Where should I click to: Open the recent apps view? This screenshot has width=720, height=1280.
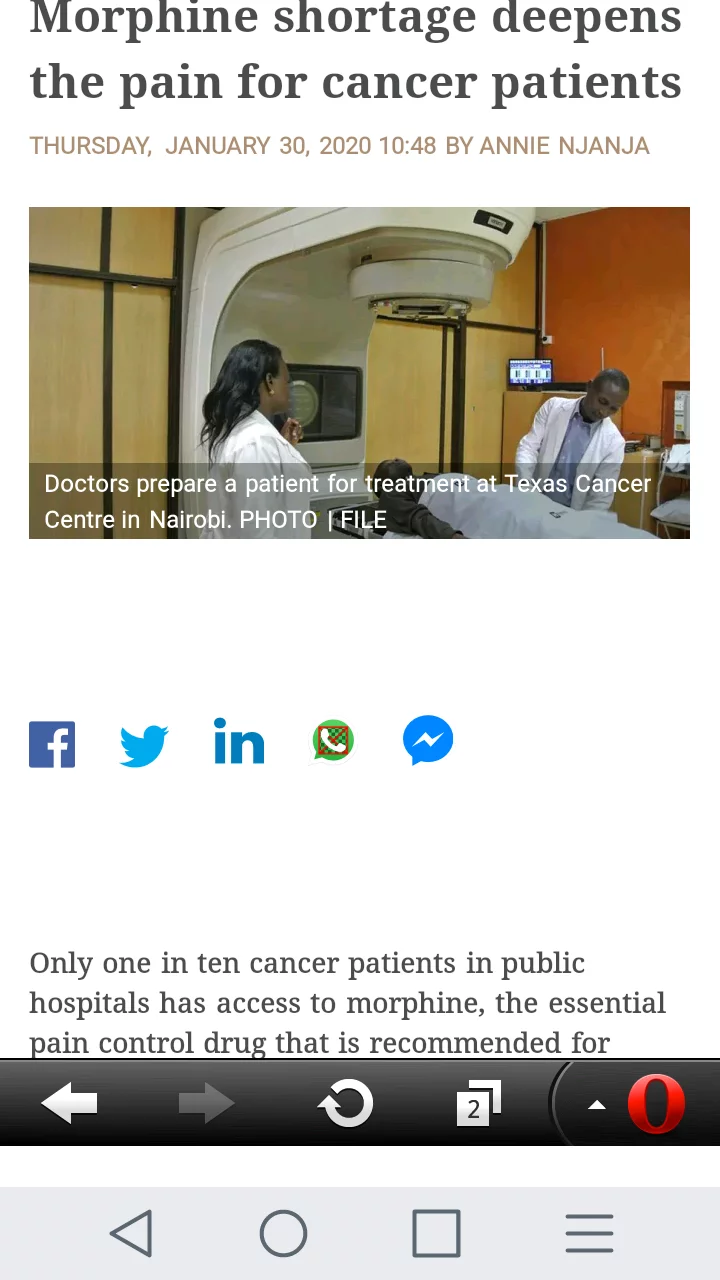coord(437,1233)
